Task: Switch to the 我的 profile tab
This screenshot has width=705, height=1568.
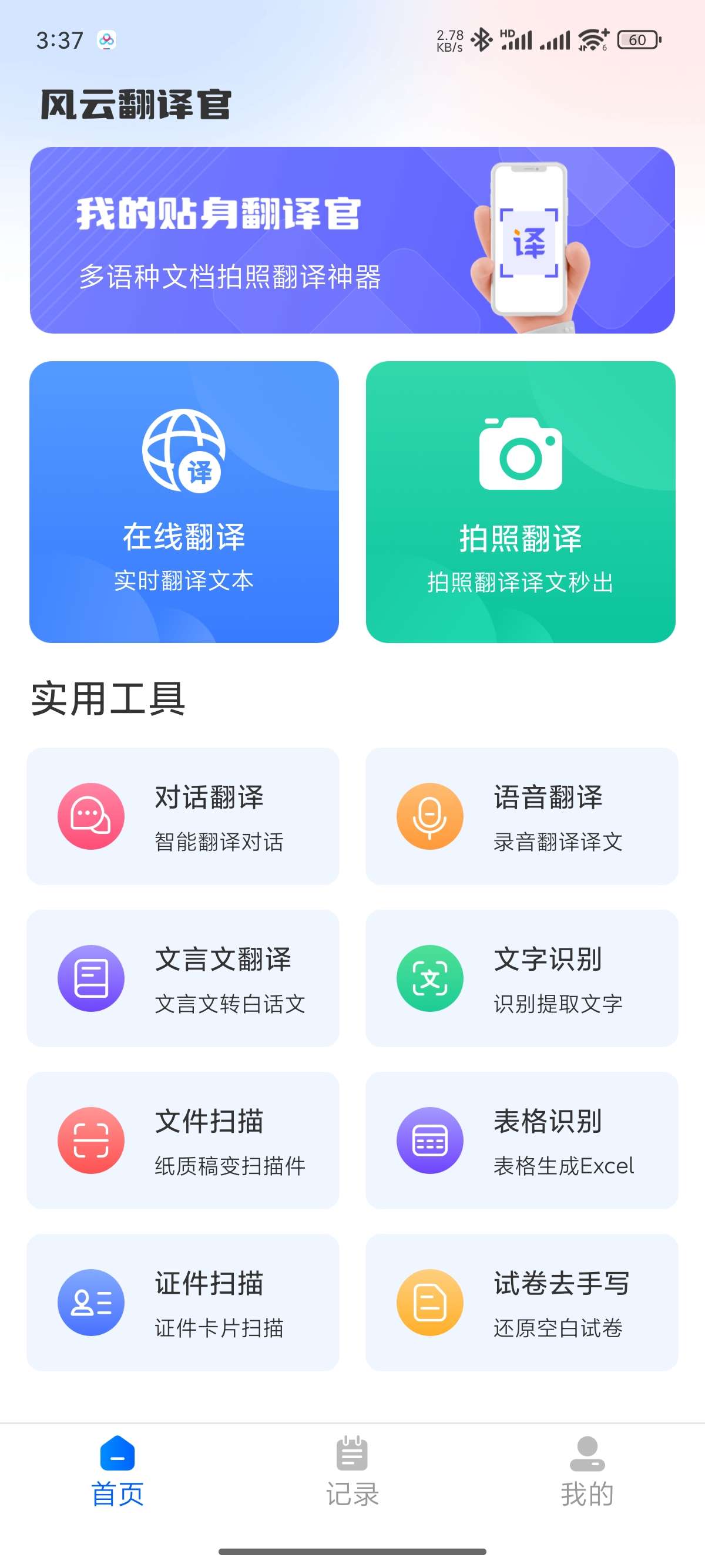Action: tap(587, 1471)
